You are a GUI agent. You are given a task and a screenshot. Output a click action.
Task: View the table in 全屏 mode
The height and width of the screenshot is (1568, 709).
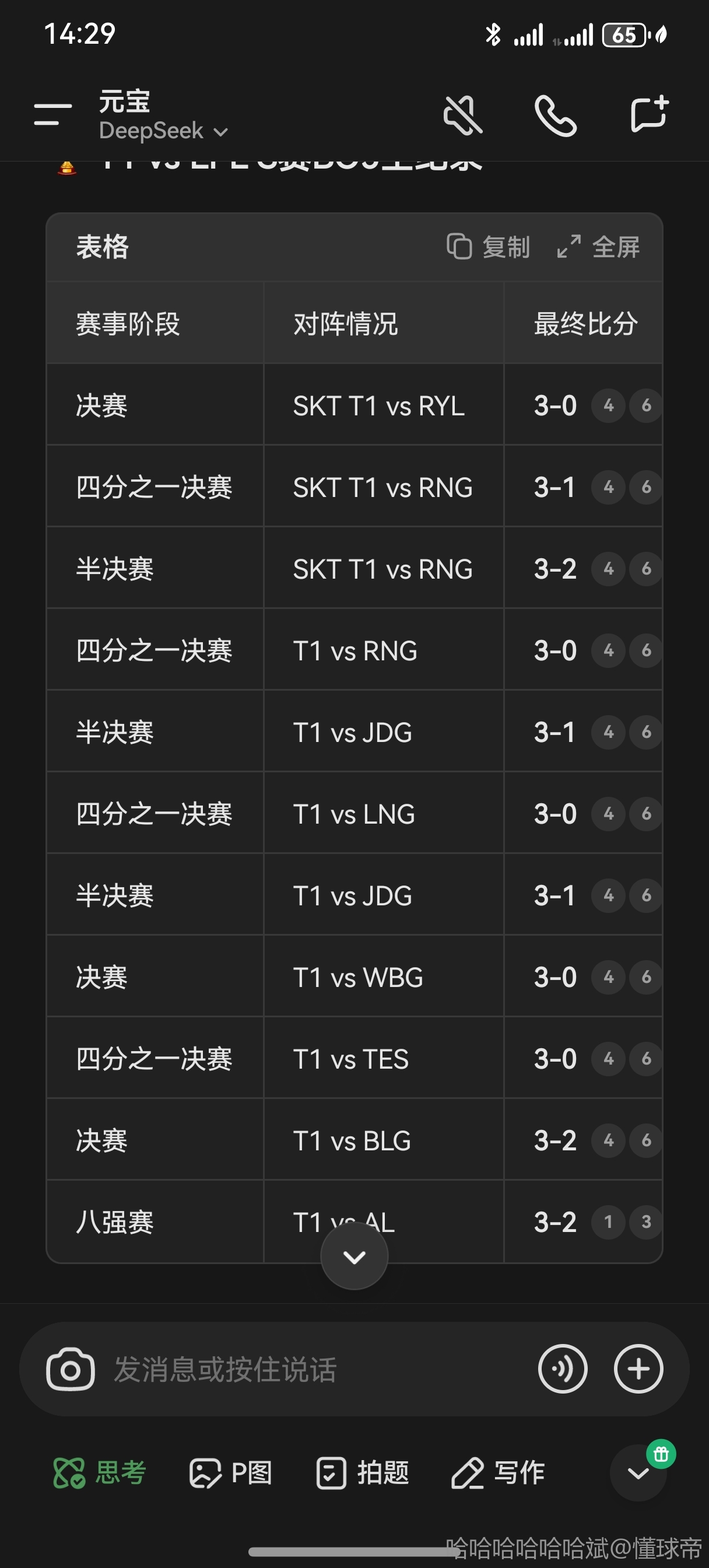pos(598,247)
